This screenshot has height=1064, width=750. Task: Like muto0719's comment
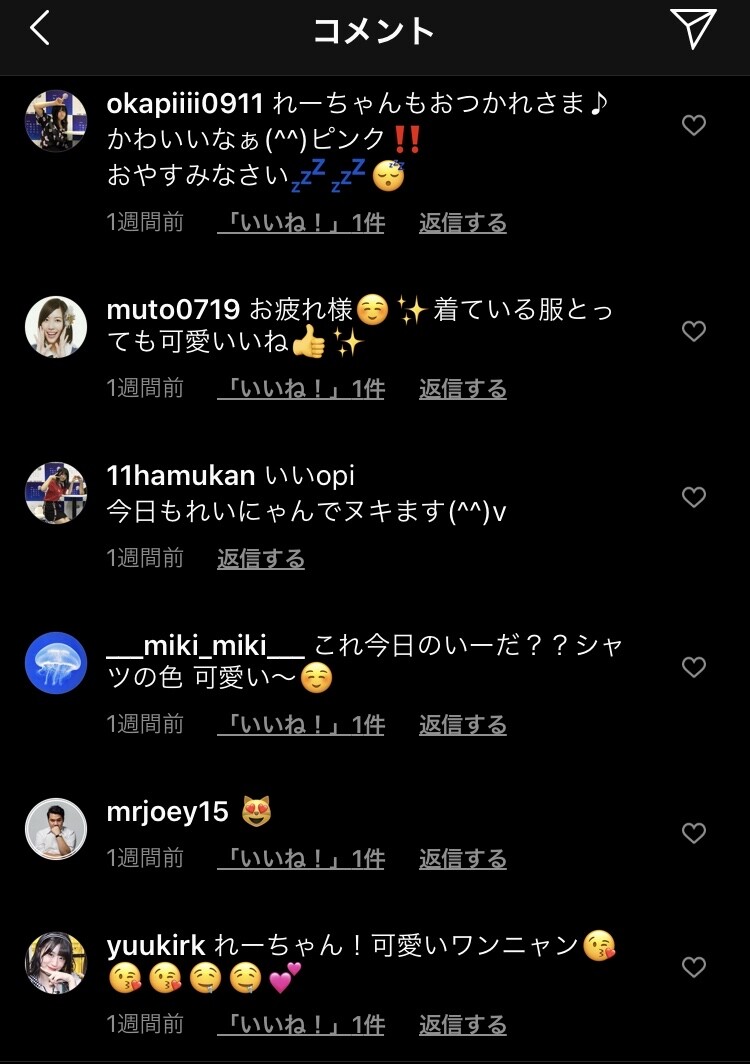click(694, 331)
